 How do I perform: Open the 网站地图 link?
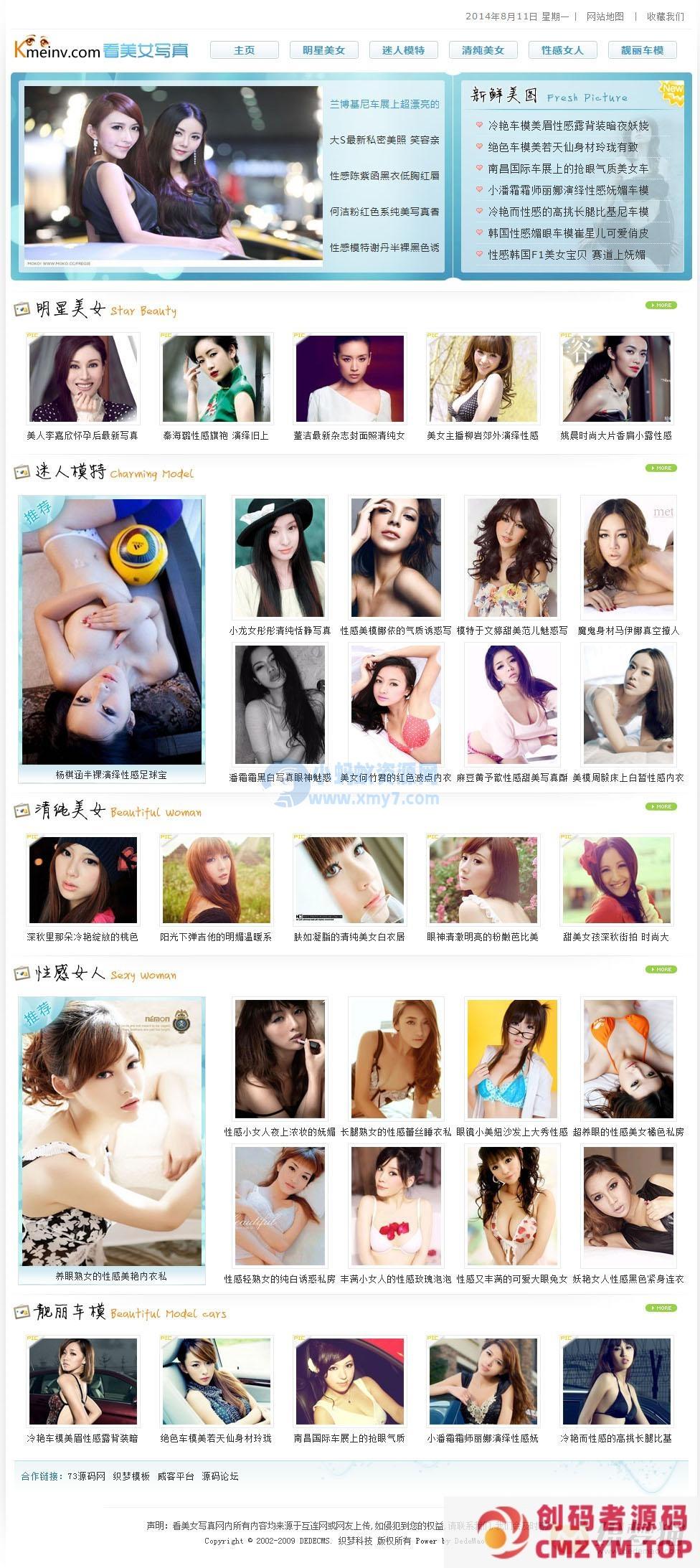click(605, 16)
